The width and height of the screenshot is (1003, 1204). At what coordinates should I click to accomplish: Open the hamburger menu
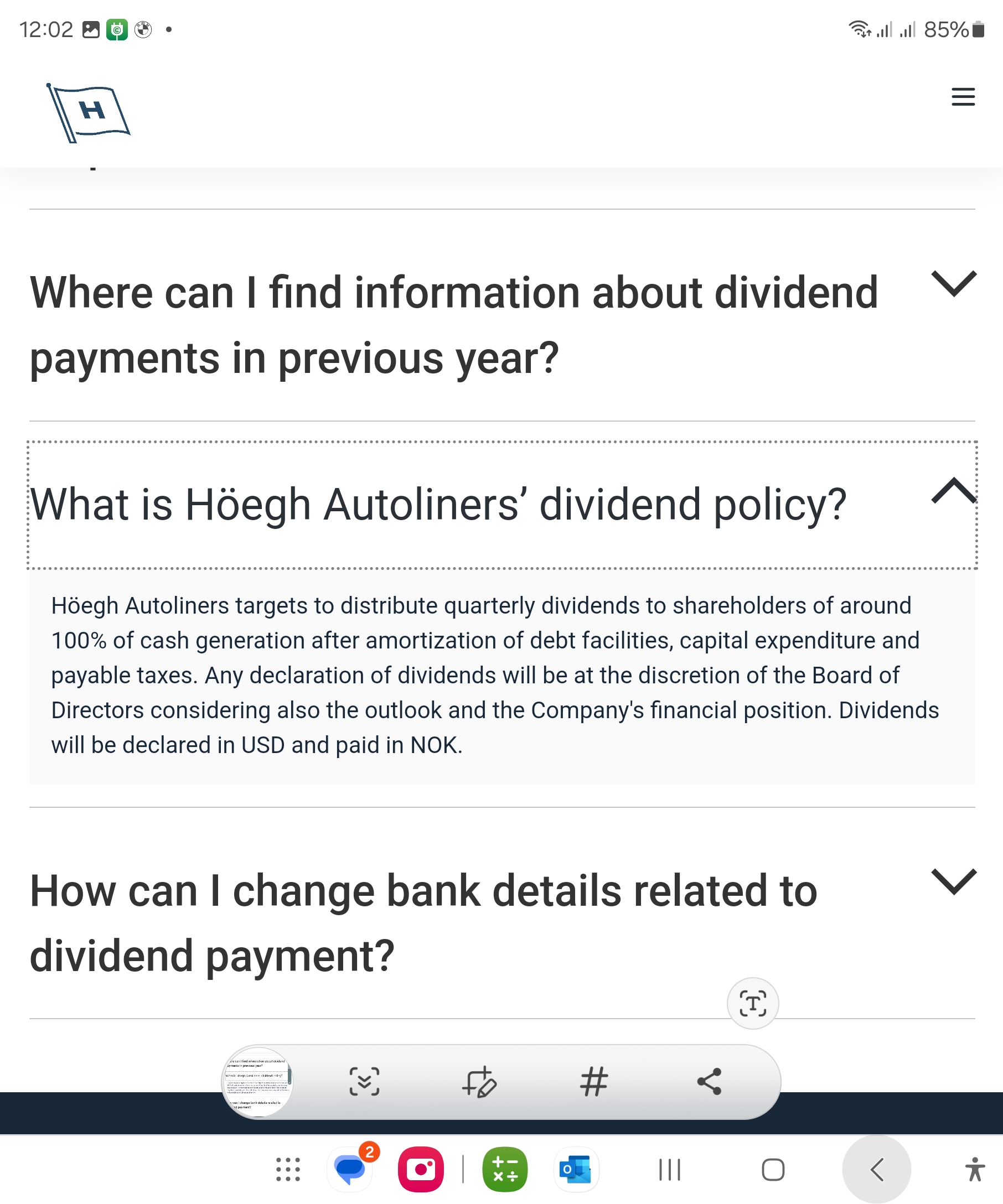click(x=962, y=97)
